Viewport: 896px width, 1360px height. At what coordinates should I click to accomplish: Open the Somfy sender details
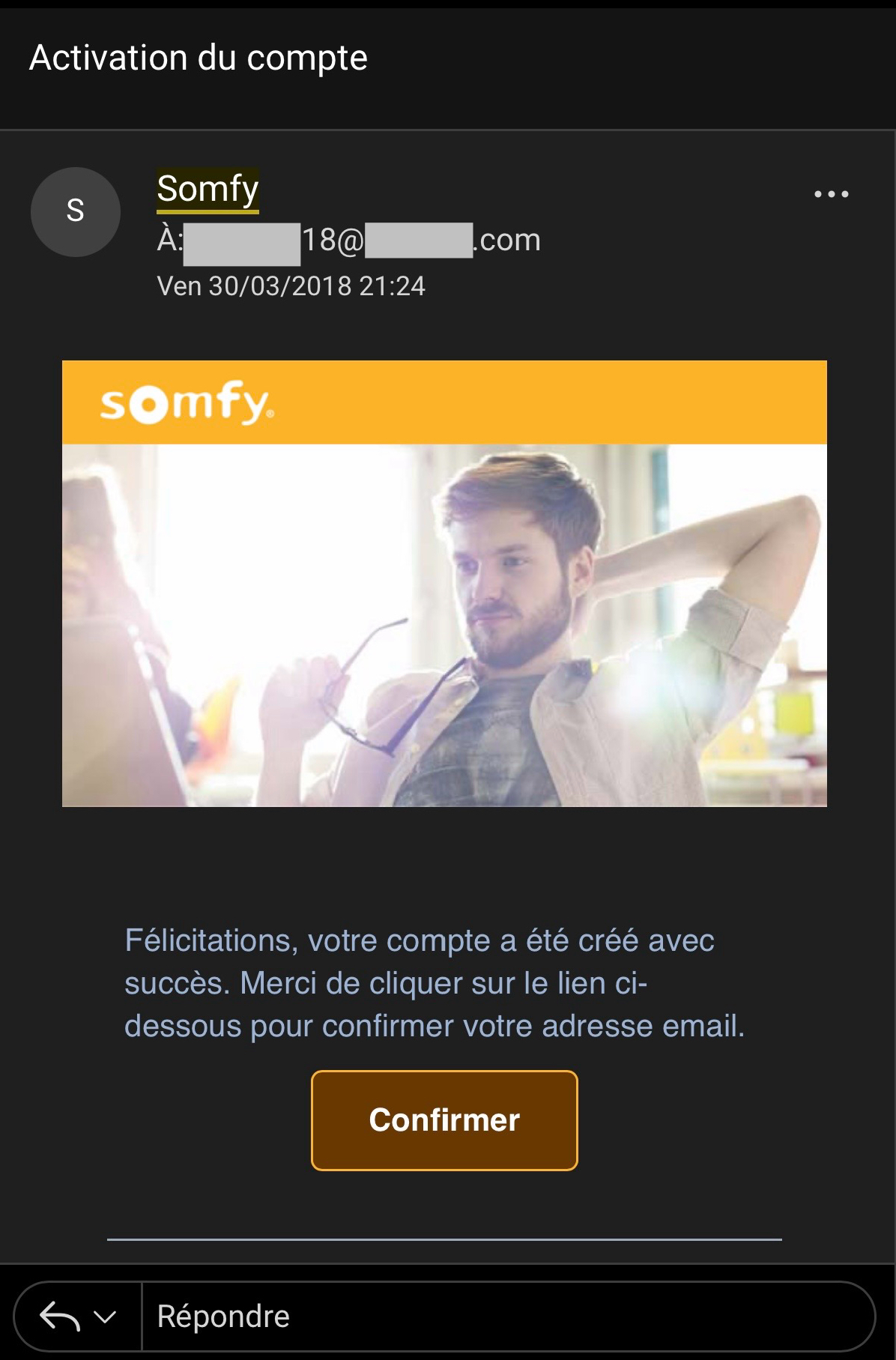pos(208,189)
